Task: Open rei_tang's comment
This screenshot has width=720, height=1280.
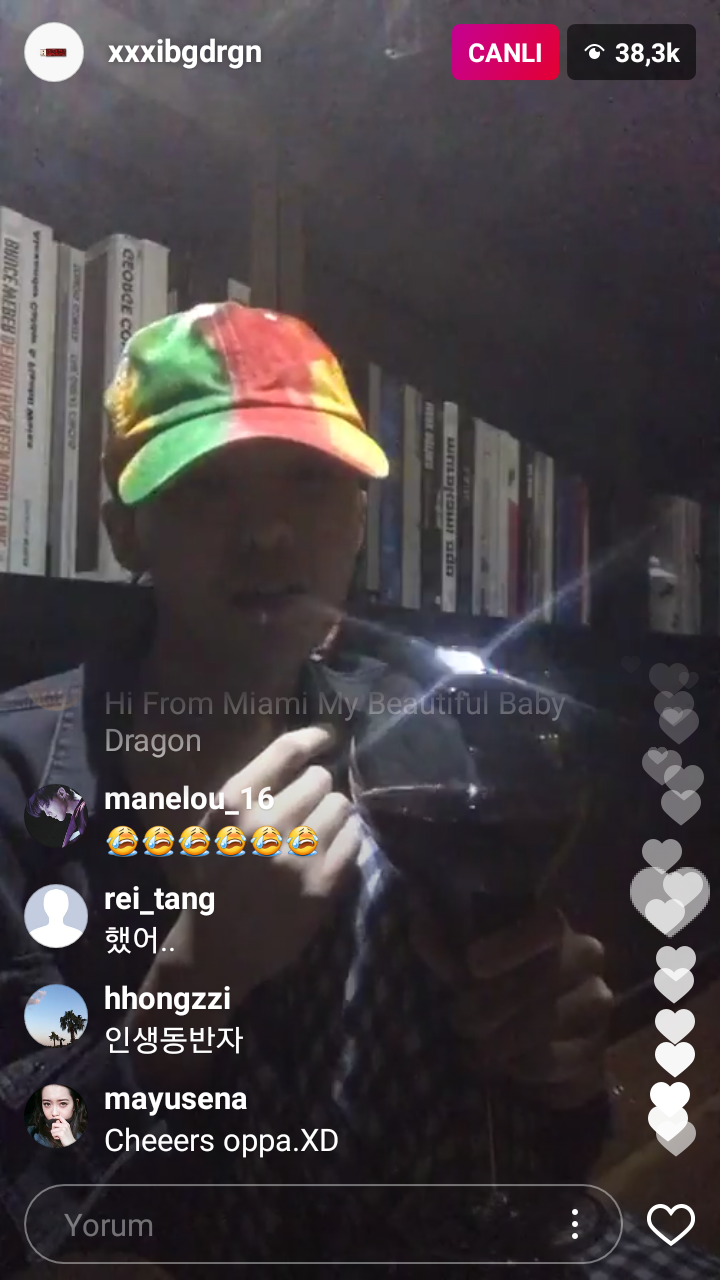Action: click(x=160, y=920)
